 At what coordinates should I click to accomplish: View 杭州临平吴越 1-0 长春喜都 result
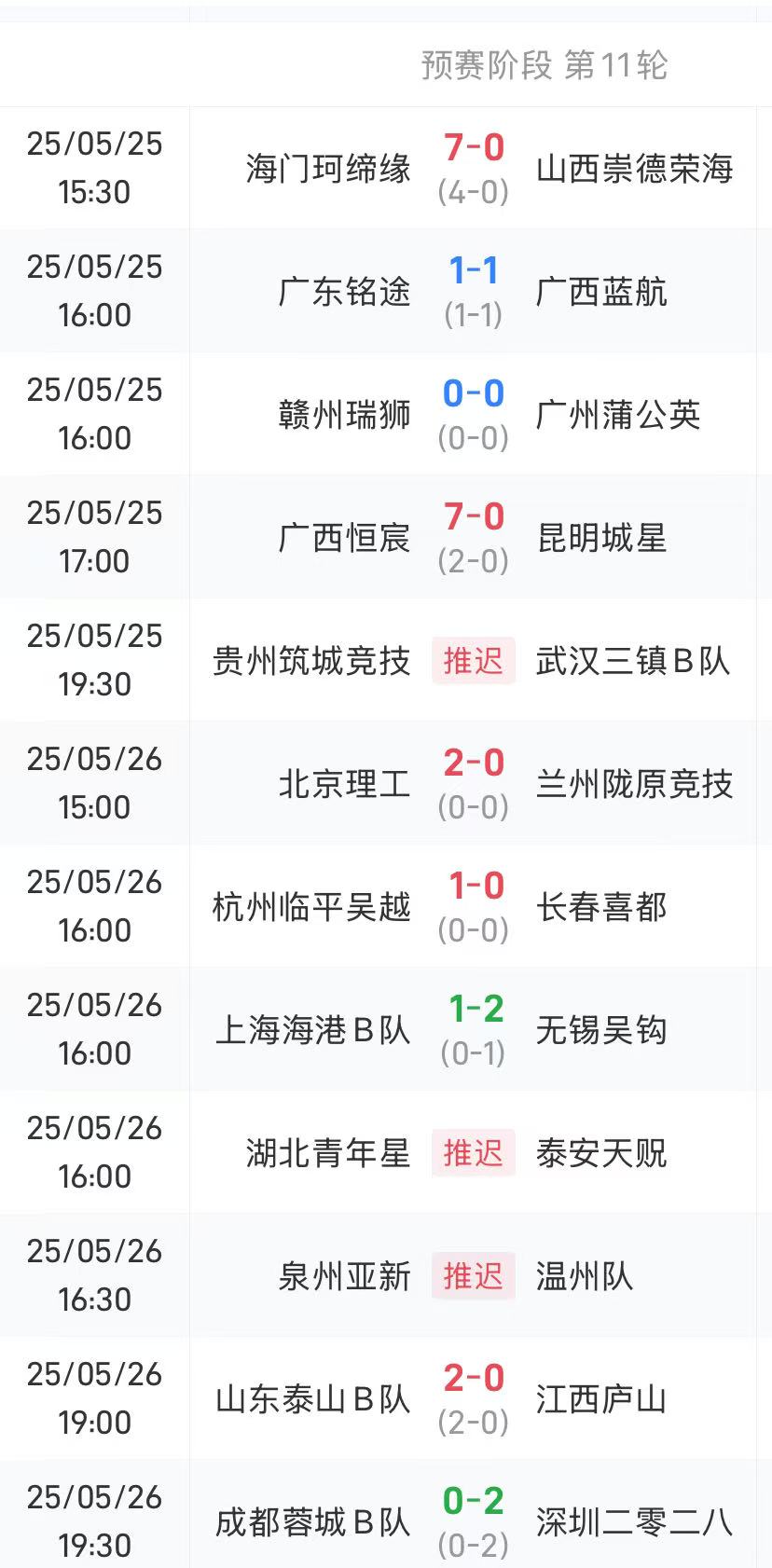pos(386,906)
